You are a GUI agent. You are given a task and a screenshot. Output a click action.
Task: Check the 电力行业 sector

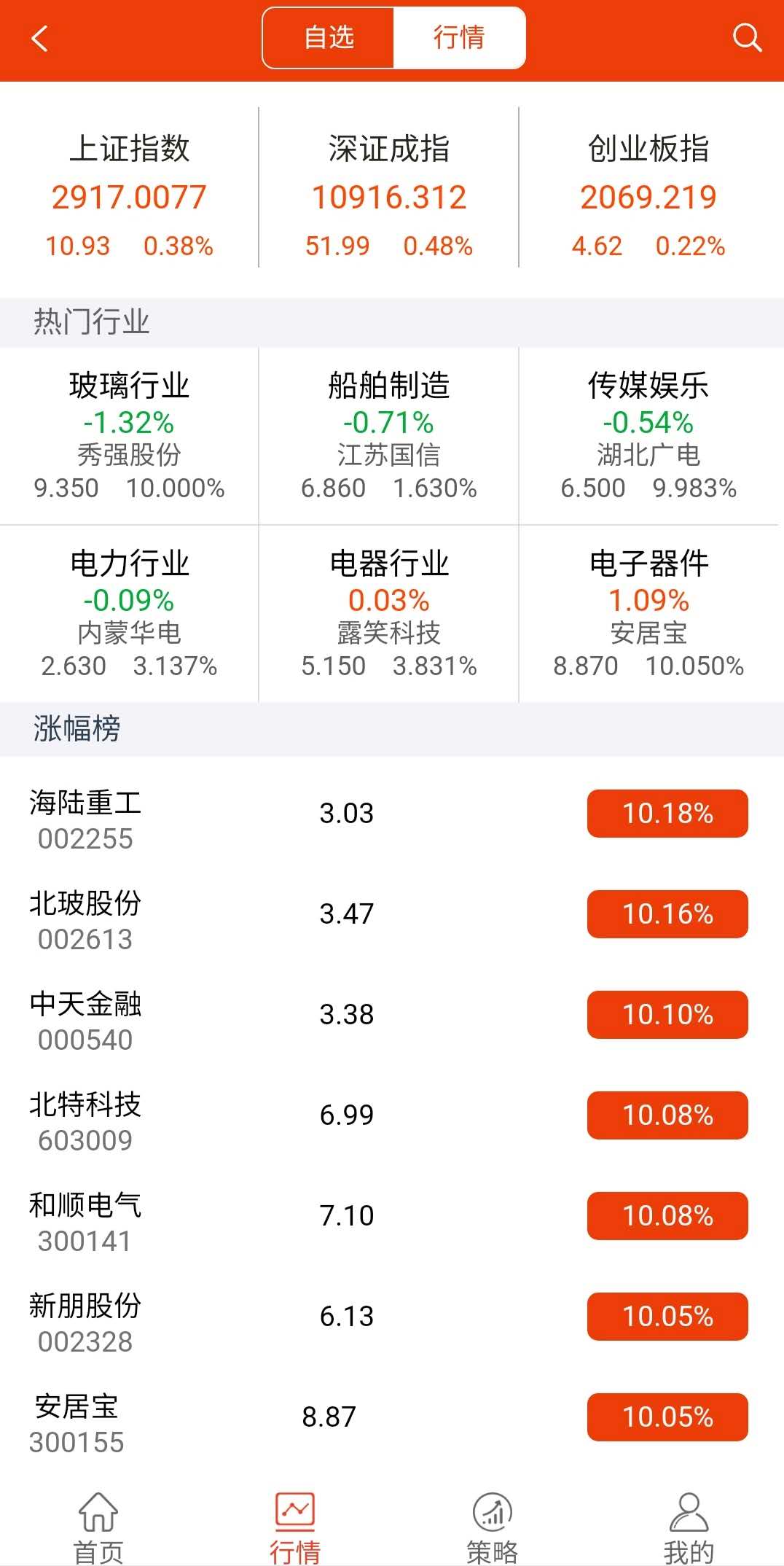(129, 613)
